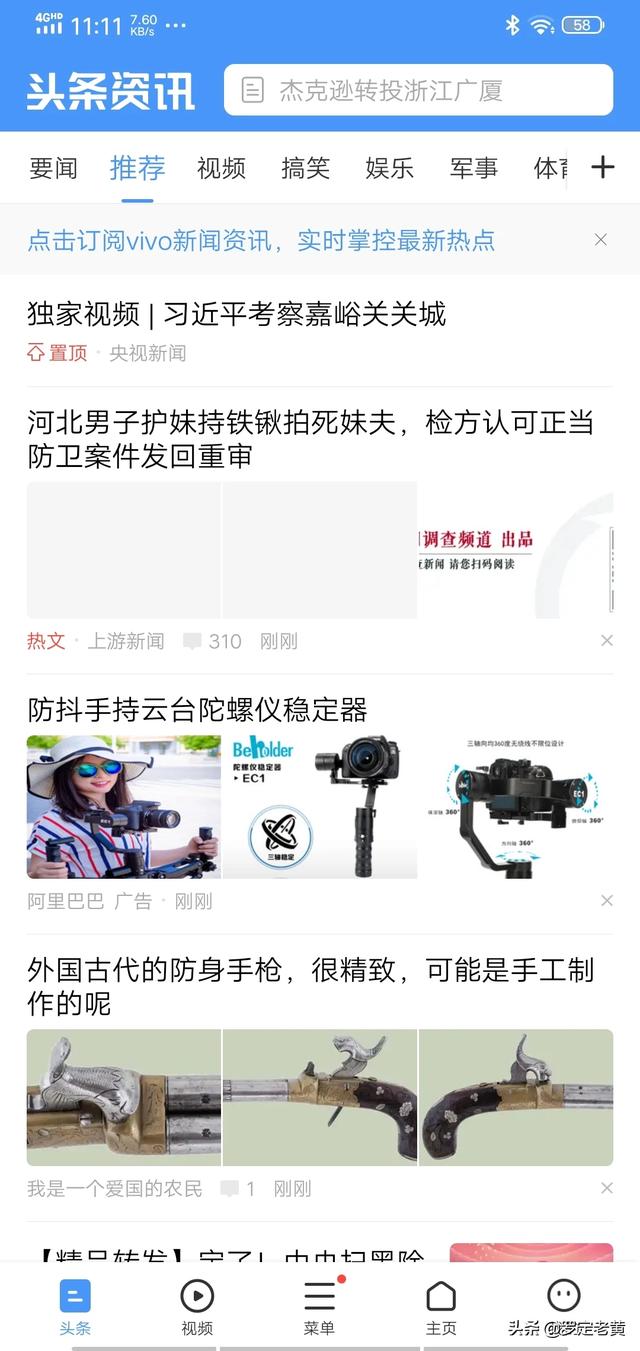Select the 娱乐 tab
This screenshot has width=640, height=1351.
coord(389,168)
